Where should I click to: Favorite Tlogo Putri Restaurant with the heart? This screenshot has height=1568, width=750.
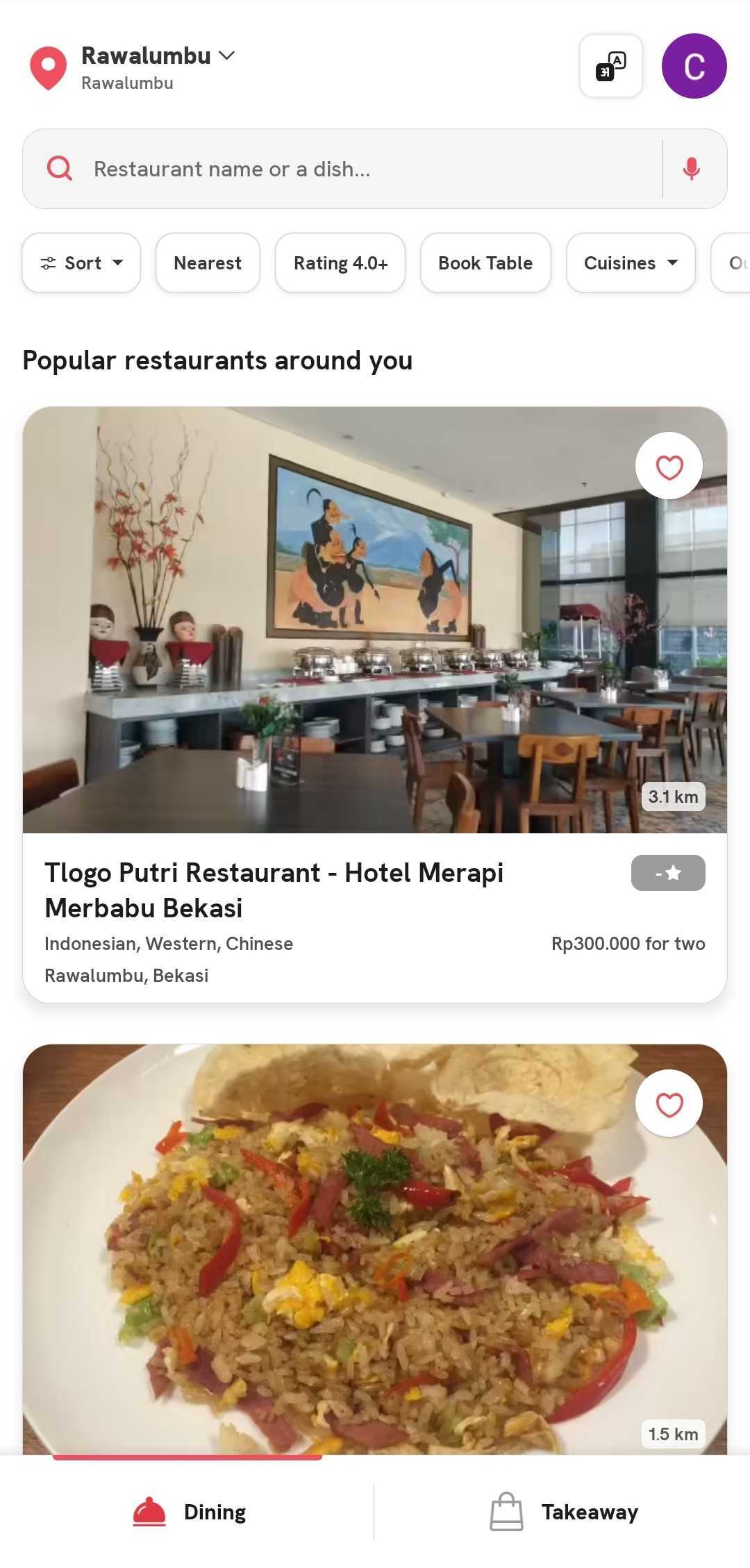(669, 467)
